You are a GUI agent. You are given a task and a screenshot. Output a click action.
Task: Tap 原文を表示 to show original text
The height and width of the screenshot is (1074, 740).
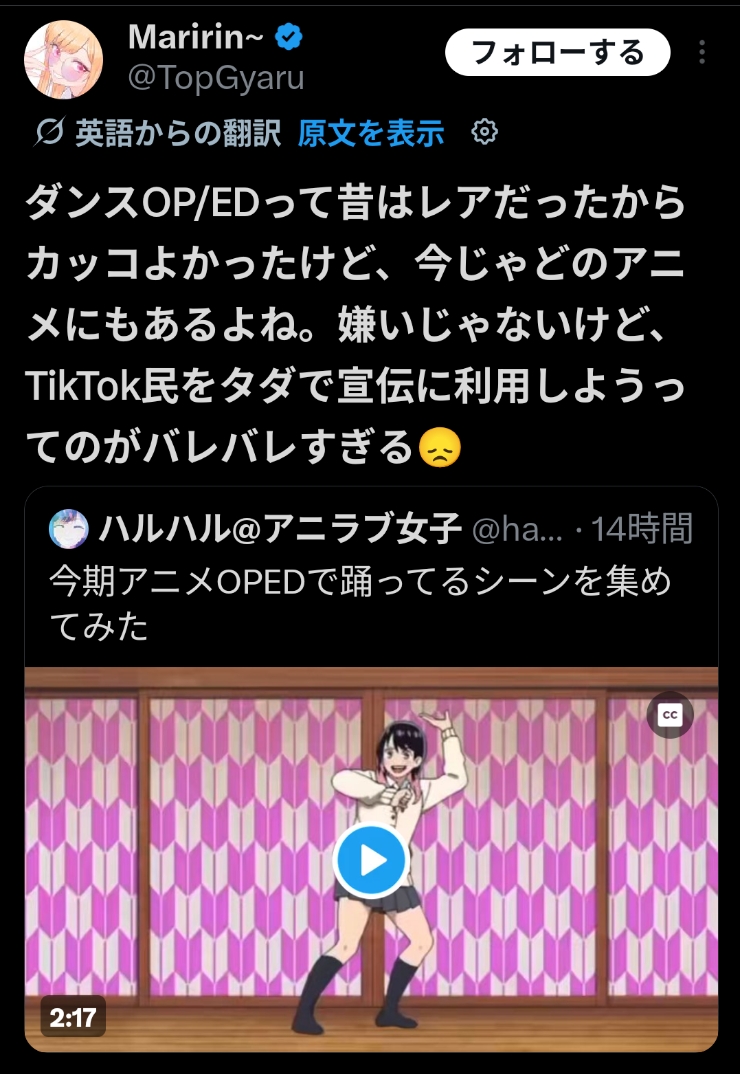(370, 132)
